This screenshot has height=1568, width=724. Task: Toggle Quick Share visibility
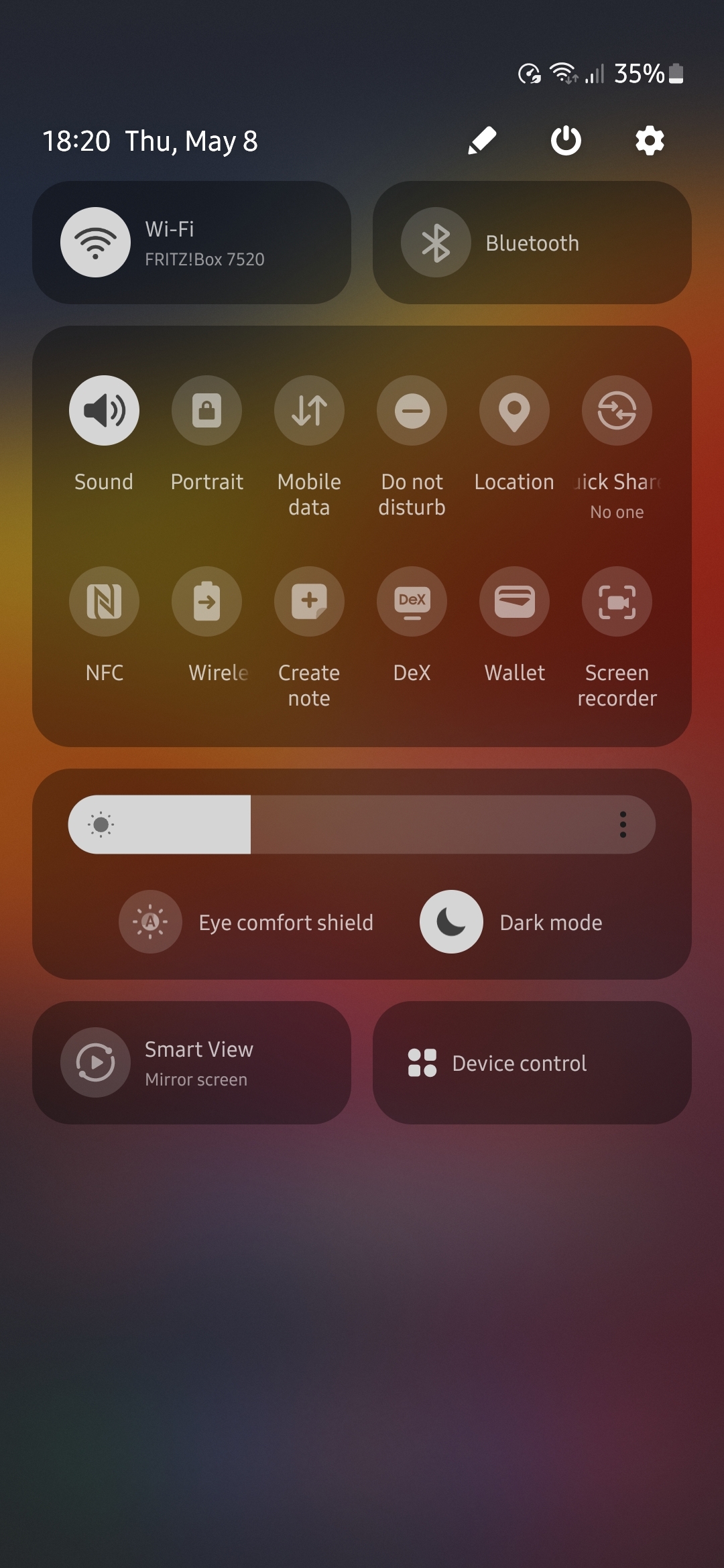[617, 410]
